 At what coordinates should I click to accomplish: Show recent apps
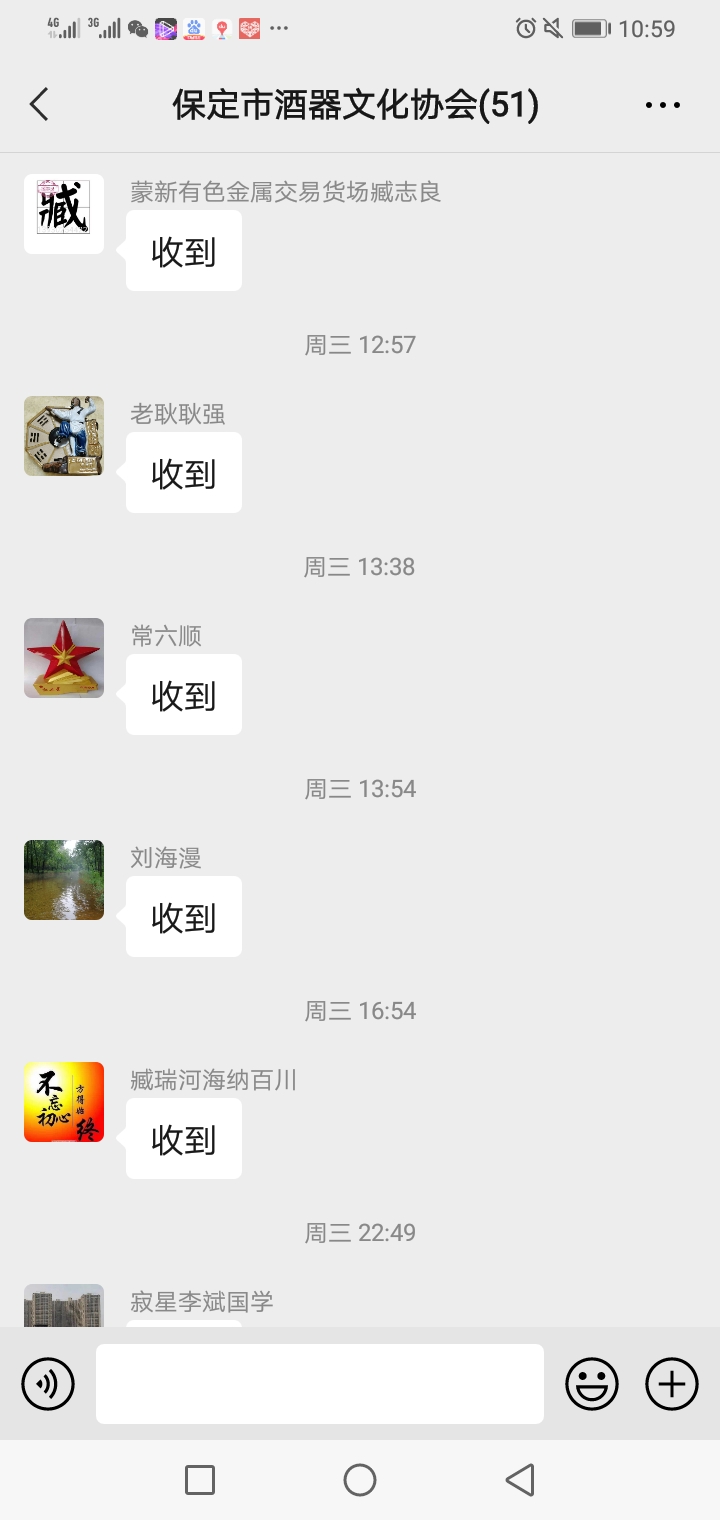point(200,1480)
